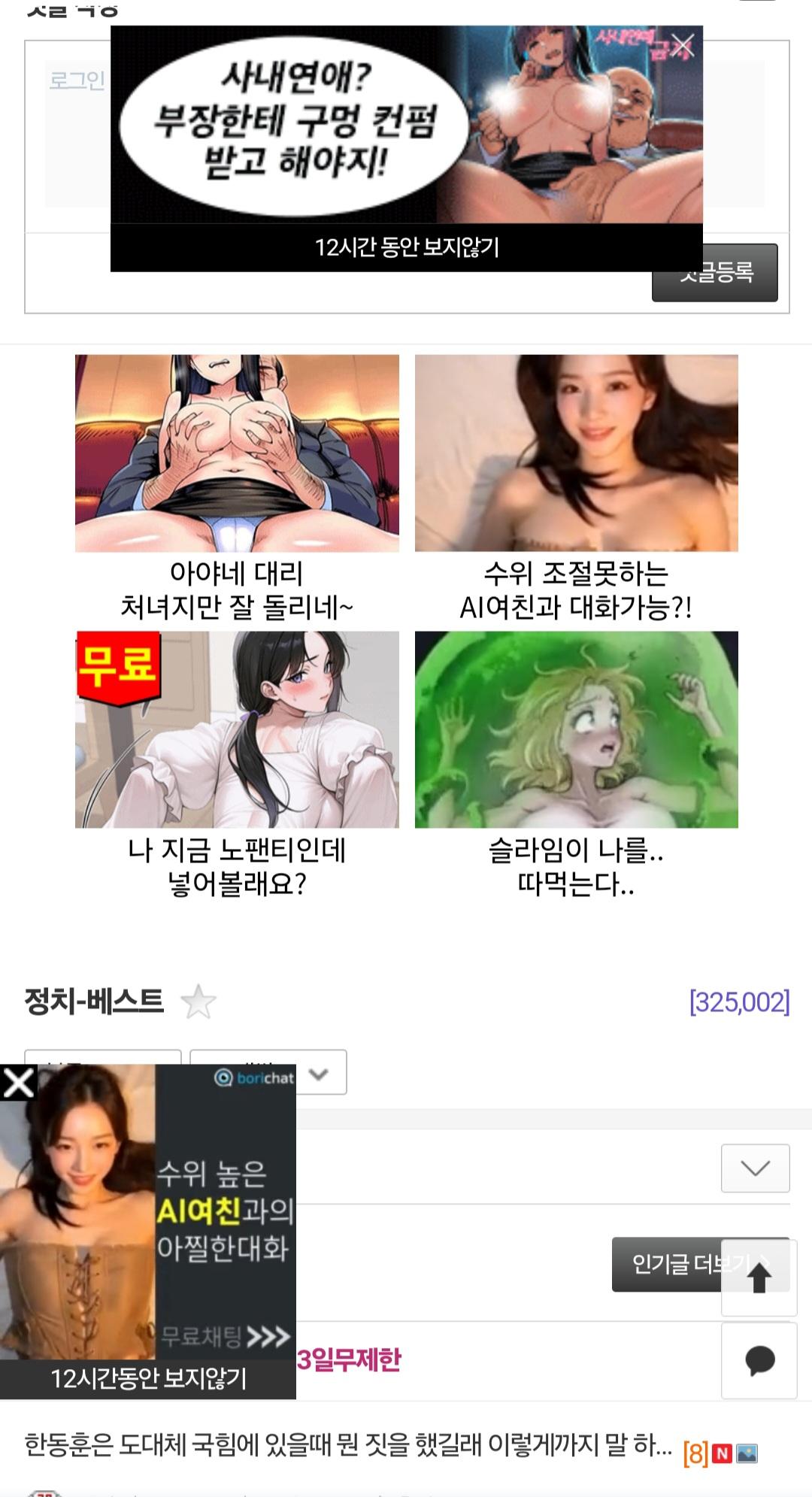The height and width of the screenshot is (1497, 812).
Task: Open the post starting with 한동훈은 도대체
Action: tap(348, 1444)
